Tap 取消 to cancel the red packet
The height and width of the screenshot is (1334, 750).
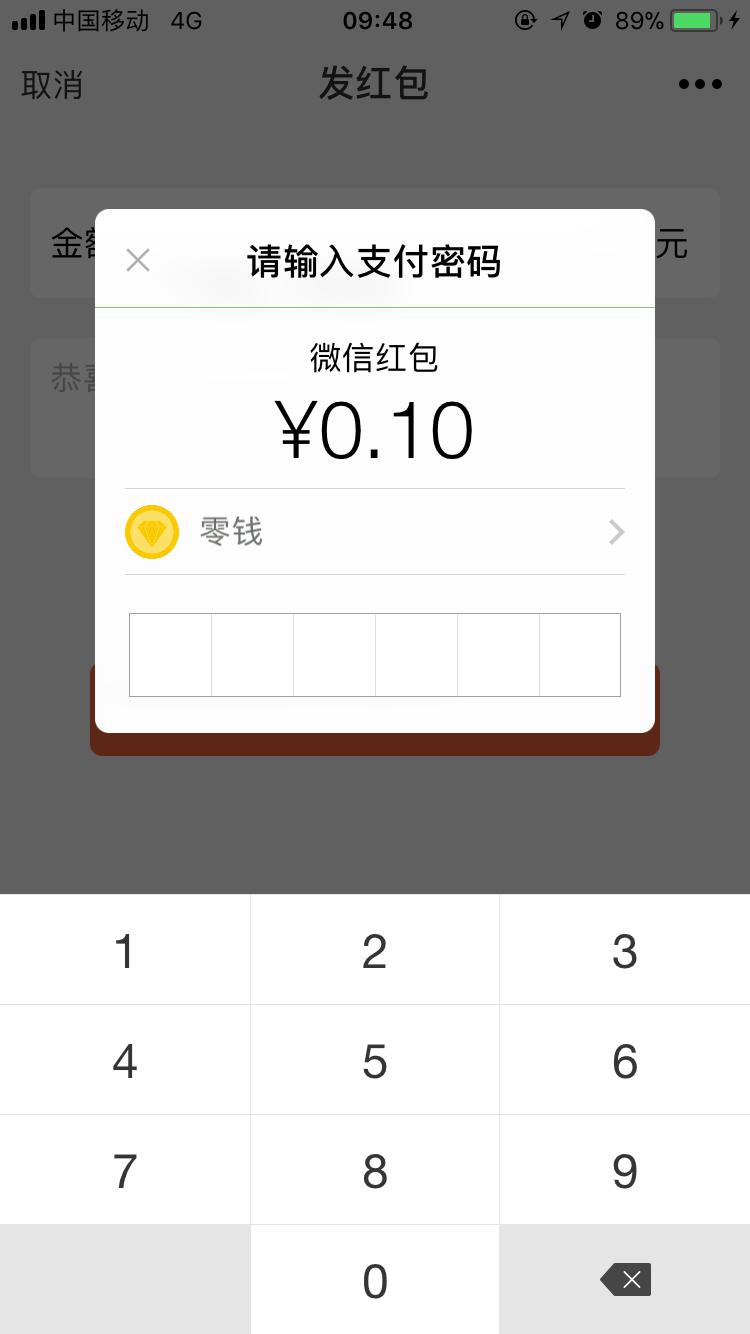pyautogui.click(x=52, y=85)
